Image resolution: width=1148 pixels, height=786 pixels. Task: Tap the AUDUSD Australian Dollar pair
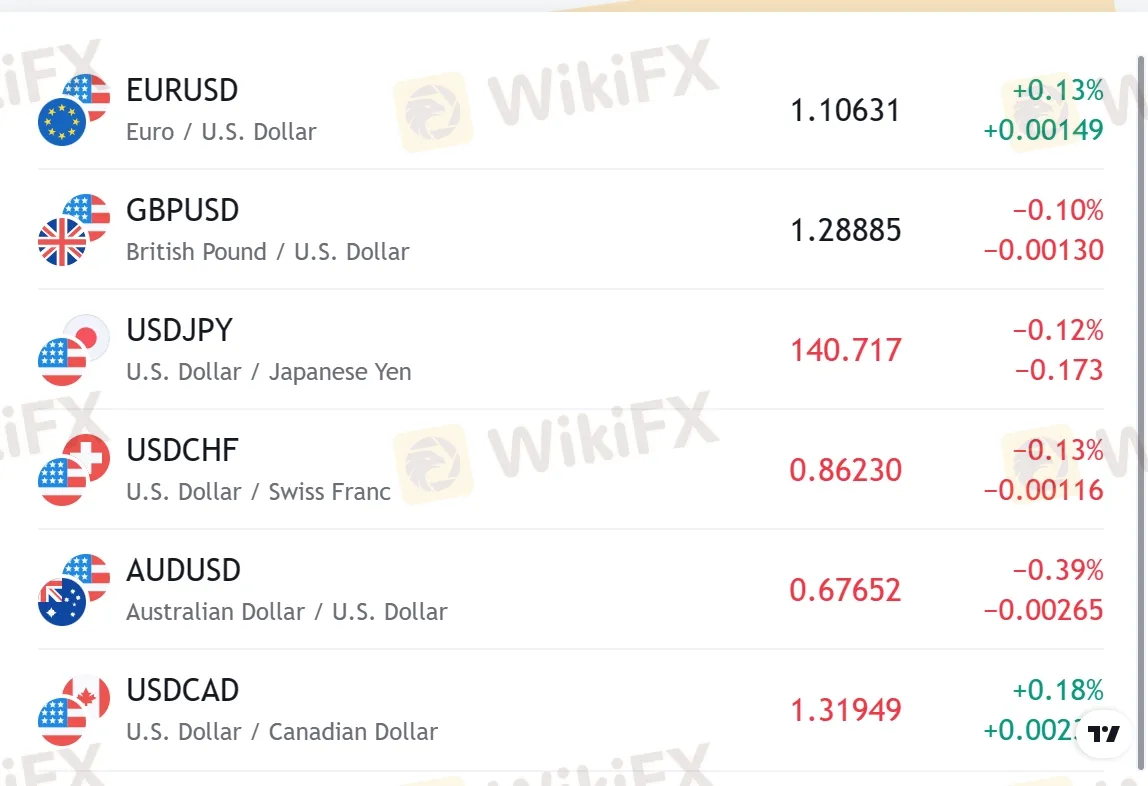(x=184, y=571)
